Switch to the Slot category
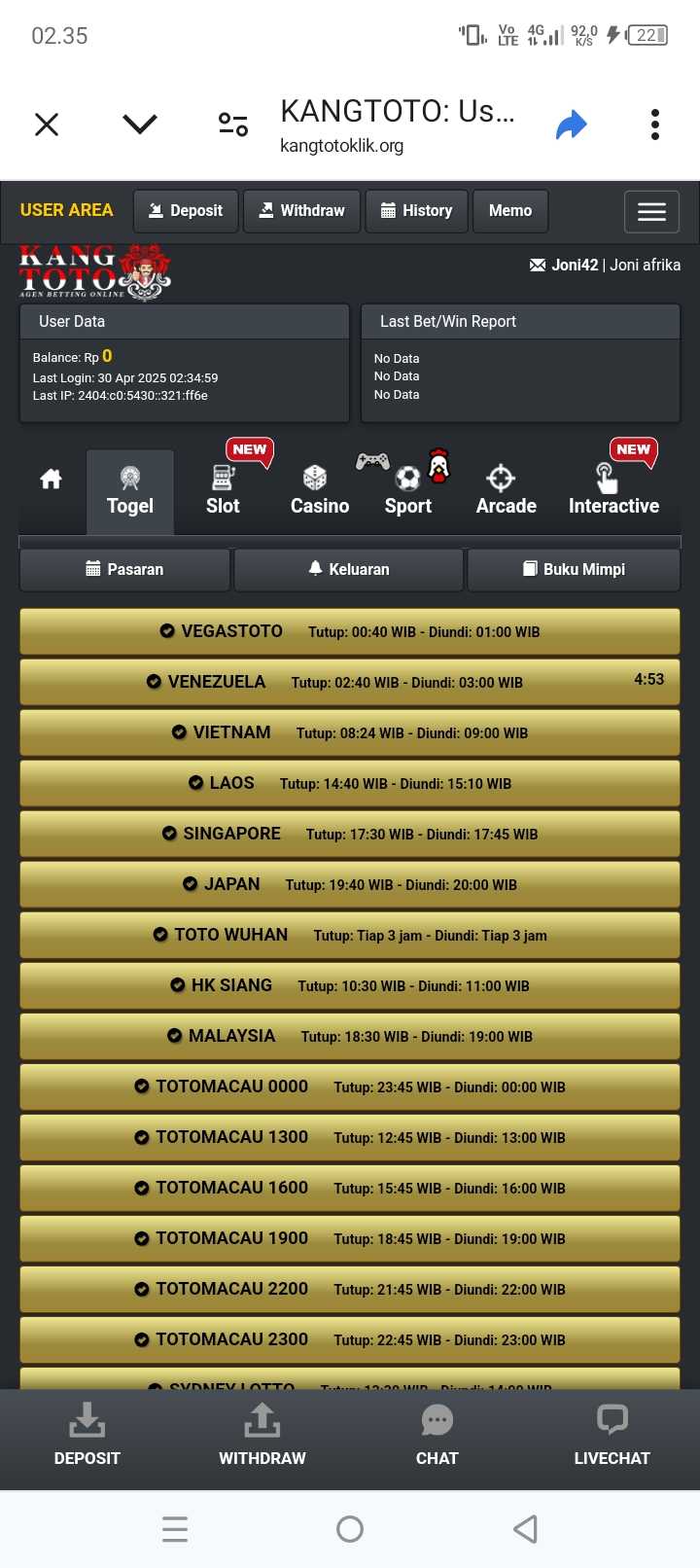Viewport: 700px width, 1568px height. click(x=223, y=490)
